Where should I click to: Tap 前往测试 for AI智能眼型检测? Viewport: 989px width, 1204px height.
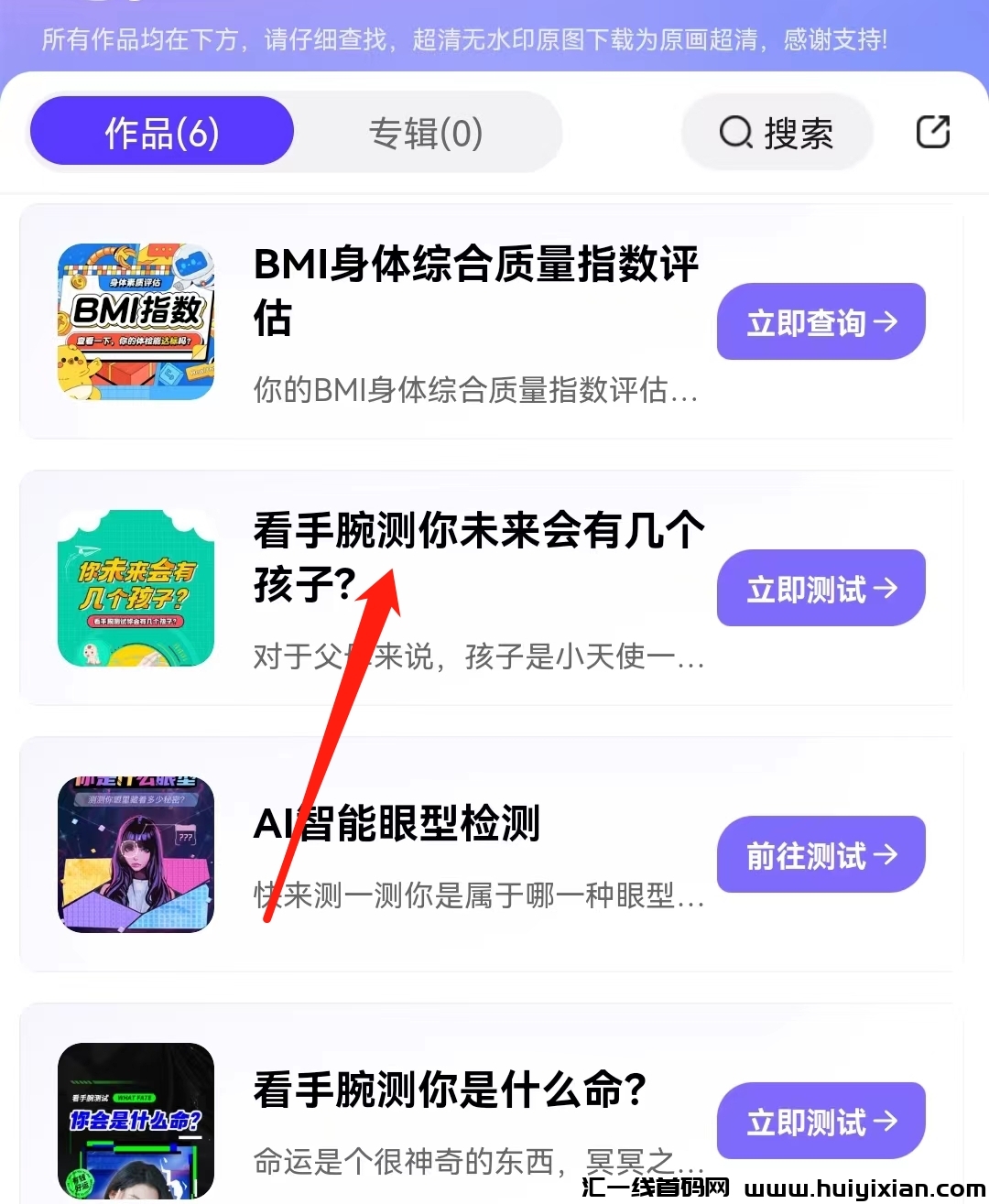[x=821, y=854]
